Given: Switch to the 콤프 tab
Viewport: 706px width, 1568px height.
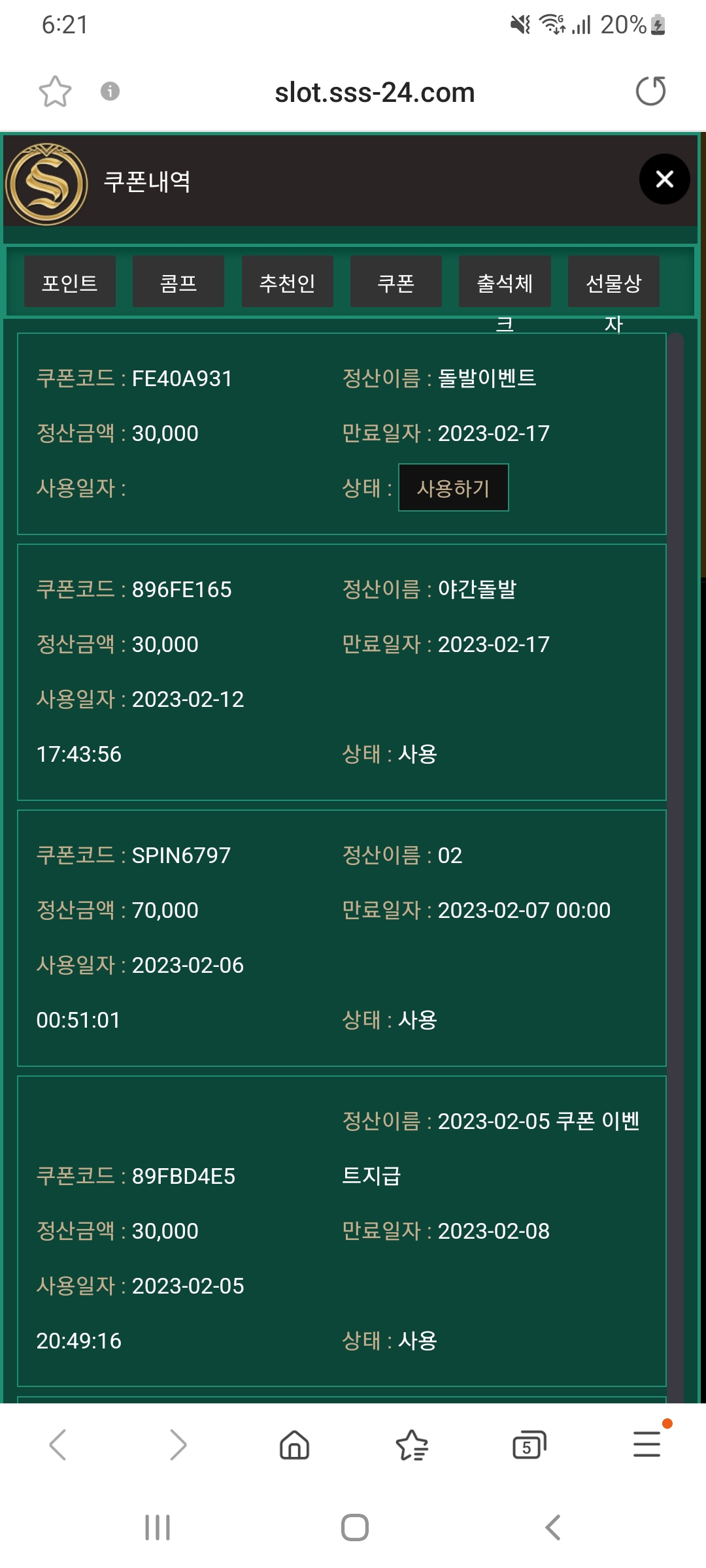Looking at the screenshot, I should click(x=178, y=282).
